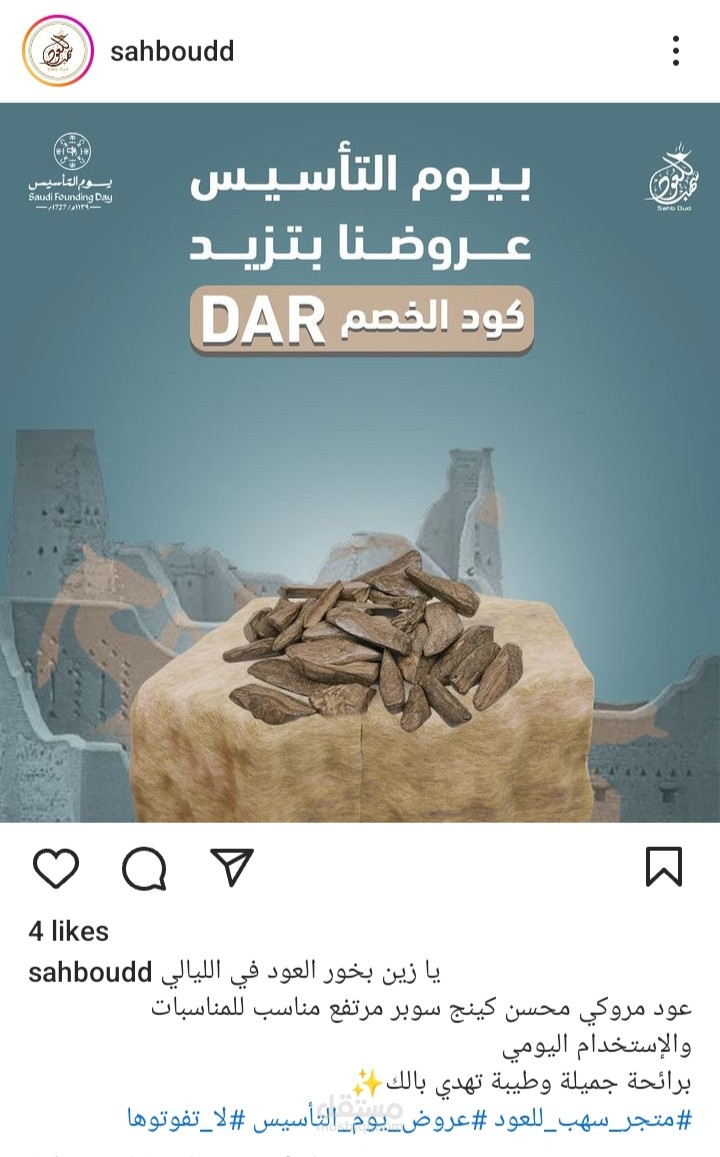Image resolution: width=720 pixels, height=1157 pixels.
Task: Open hashtag #عروض_يوم_التأسيس
Action: point(367,1119)
